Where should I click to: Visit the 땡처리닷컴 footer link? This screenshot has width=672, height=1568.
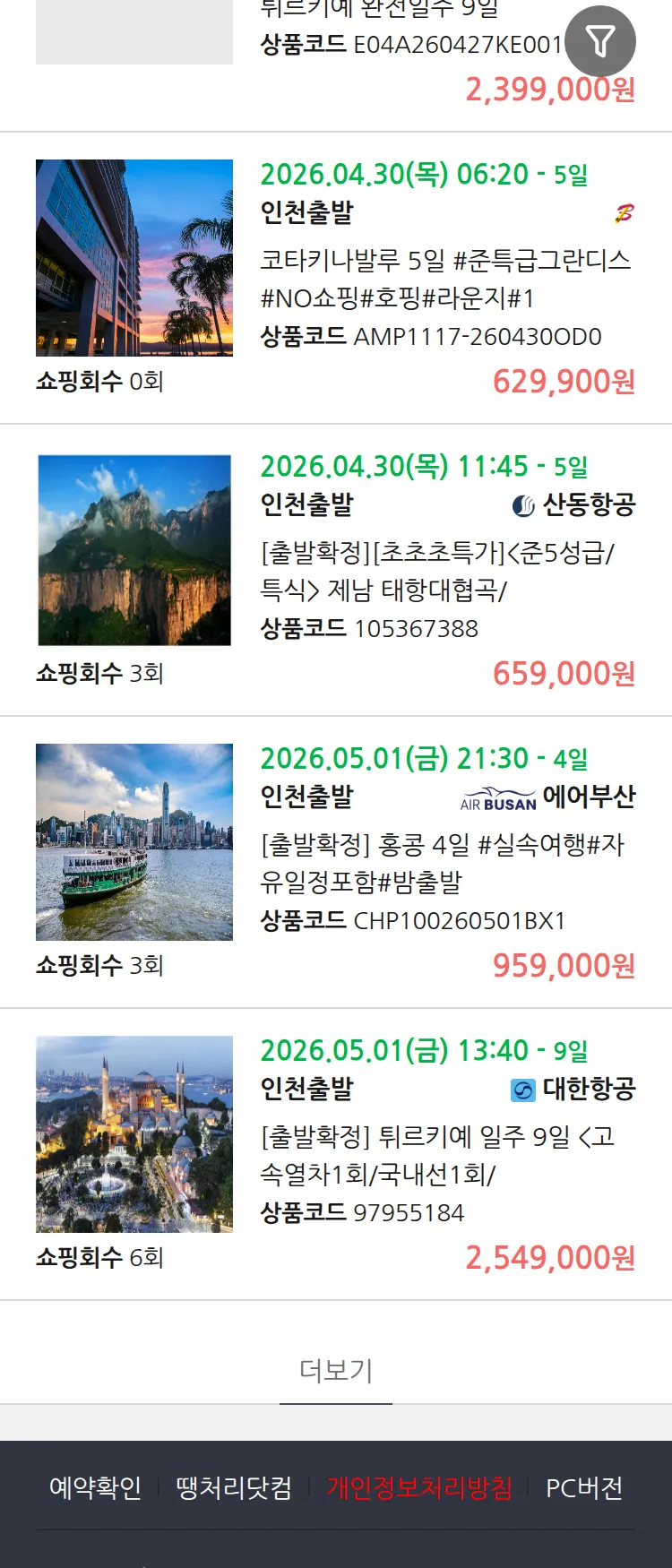[234, 1488]
